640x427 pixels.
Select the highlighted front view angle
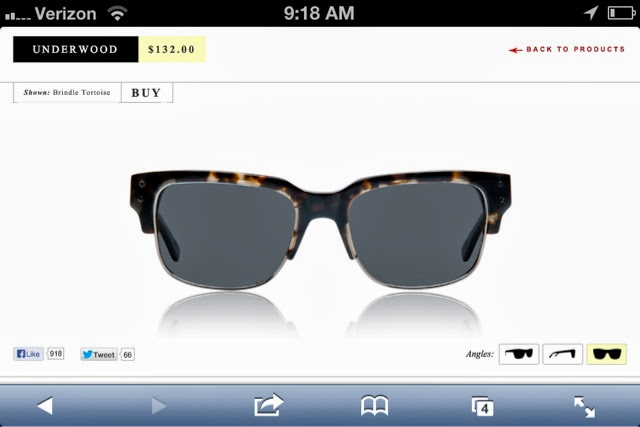click(607, 354)
